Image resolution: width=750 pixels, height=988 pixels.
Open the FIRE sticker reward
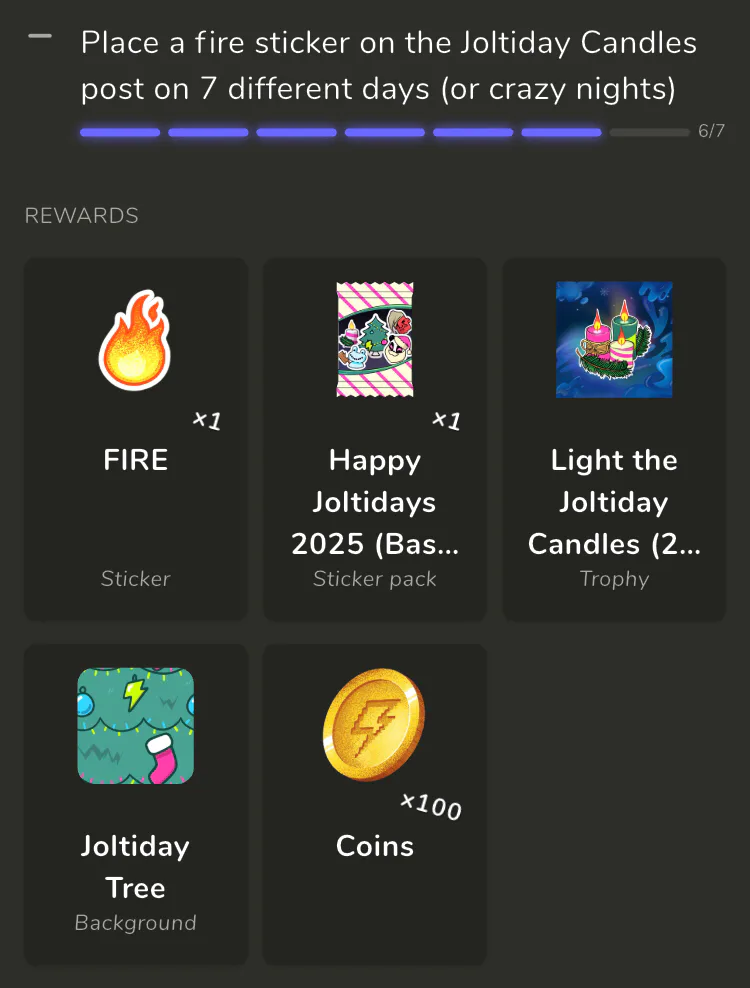pos(136,439)
